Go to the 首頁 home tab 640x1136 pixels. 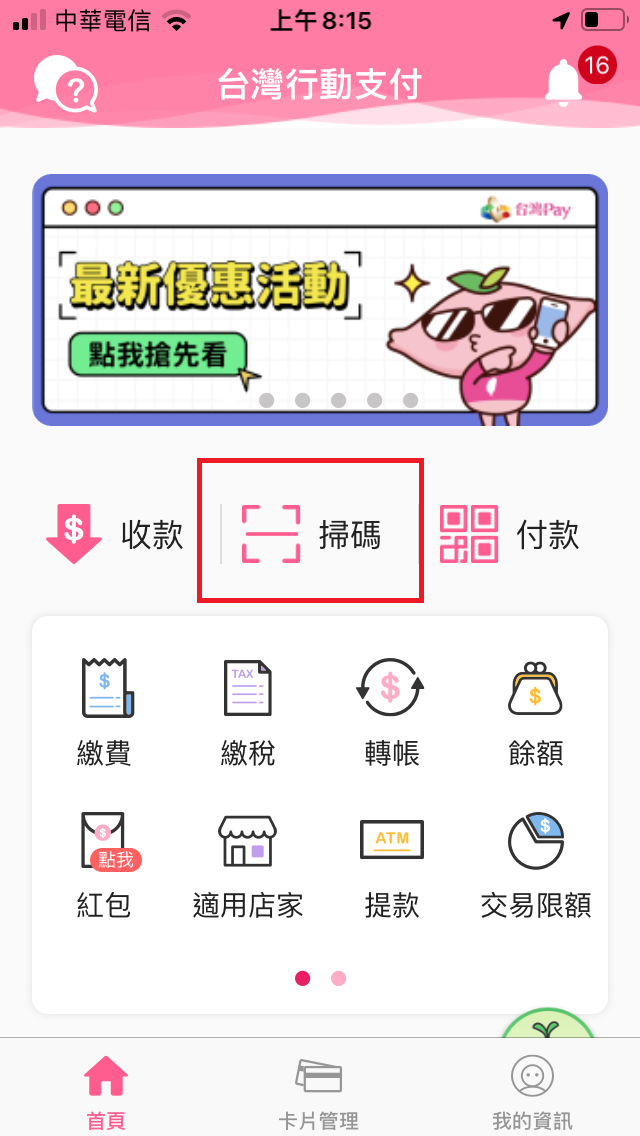click(106, 1090)
